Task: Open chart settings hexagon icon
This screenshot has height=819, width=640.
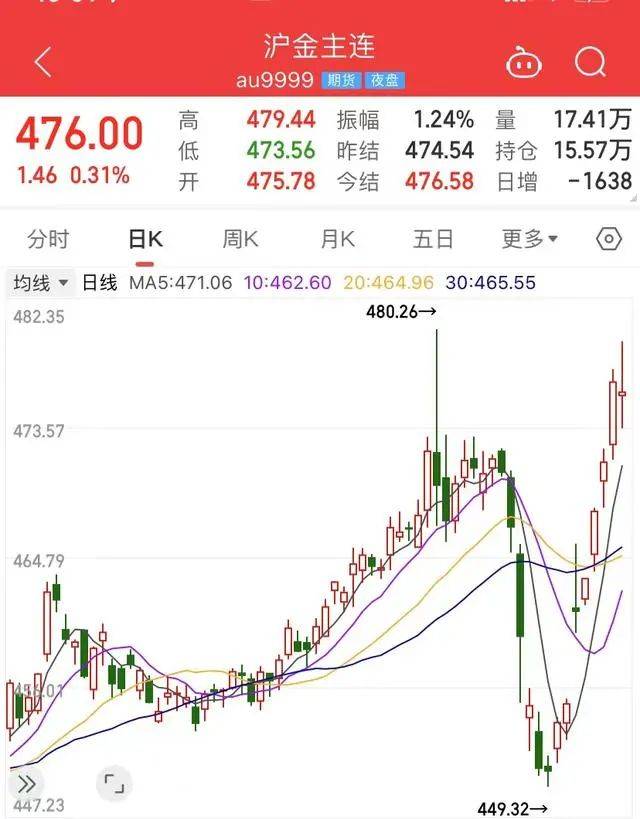Action: [x=608, y=239]
